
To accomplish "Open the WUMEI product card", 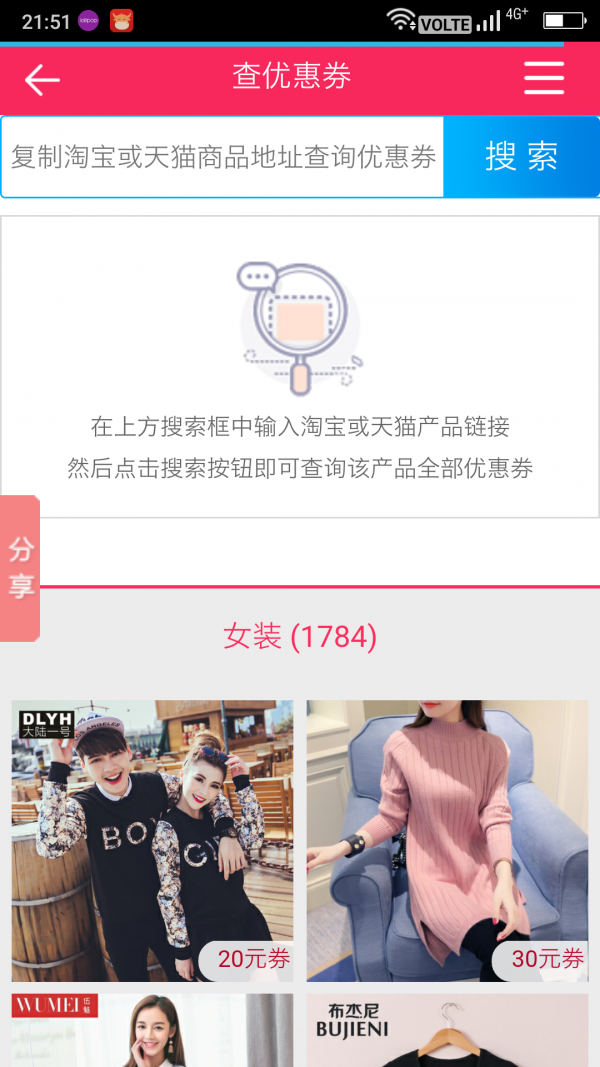I will point(152,1030).
